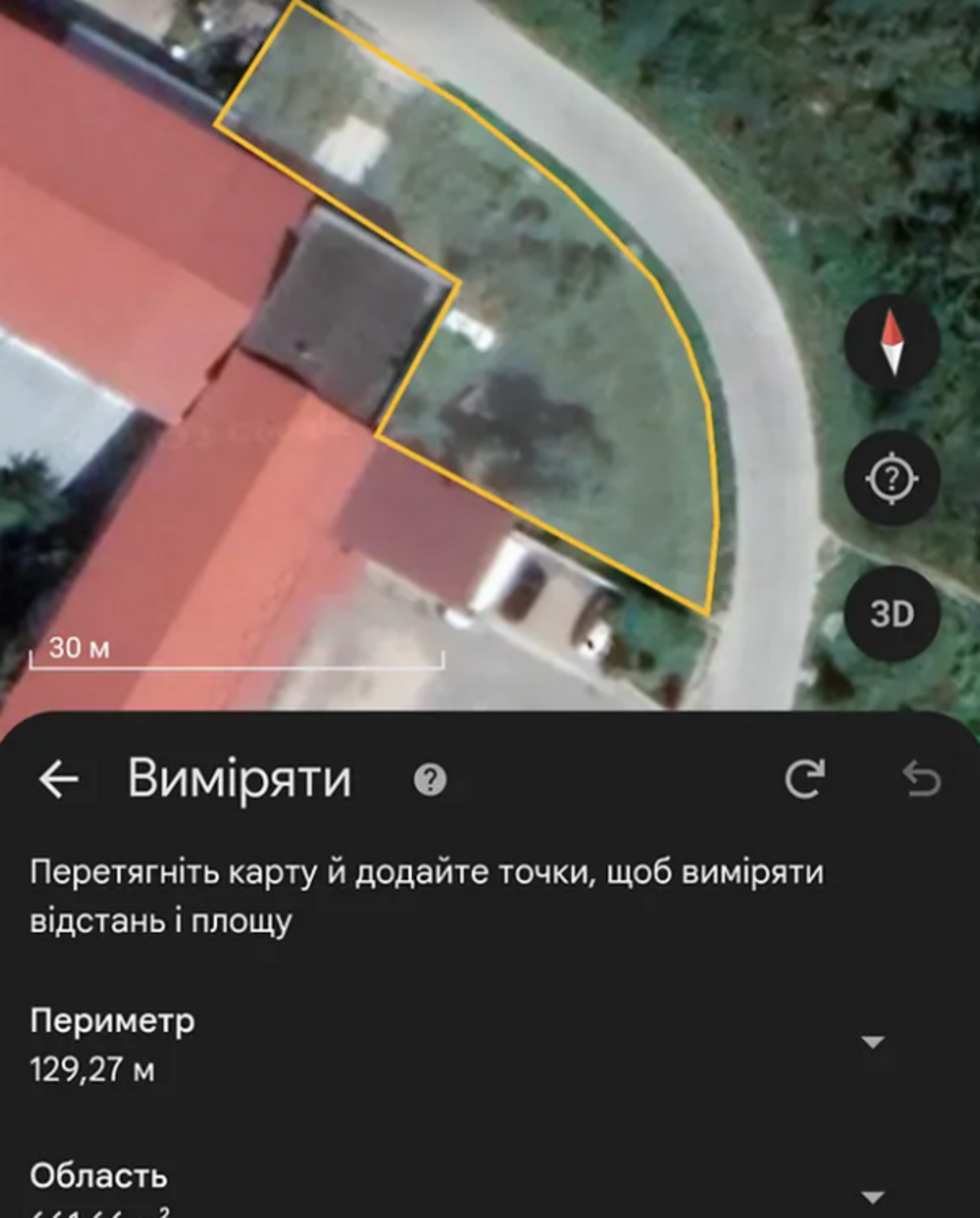The image size is (980, 1218).
Task: Tap the redo arrow icon
Action: (x=804, y=779)
